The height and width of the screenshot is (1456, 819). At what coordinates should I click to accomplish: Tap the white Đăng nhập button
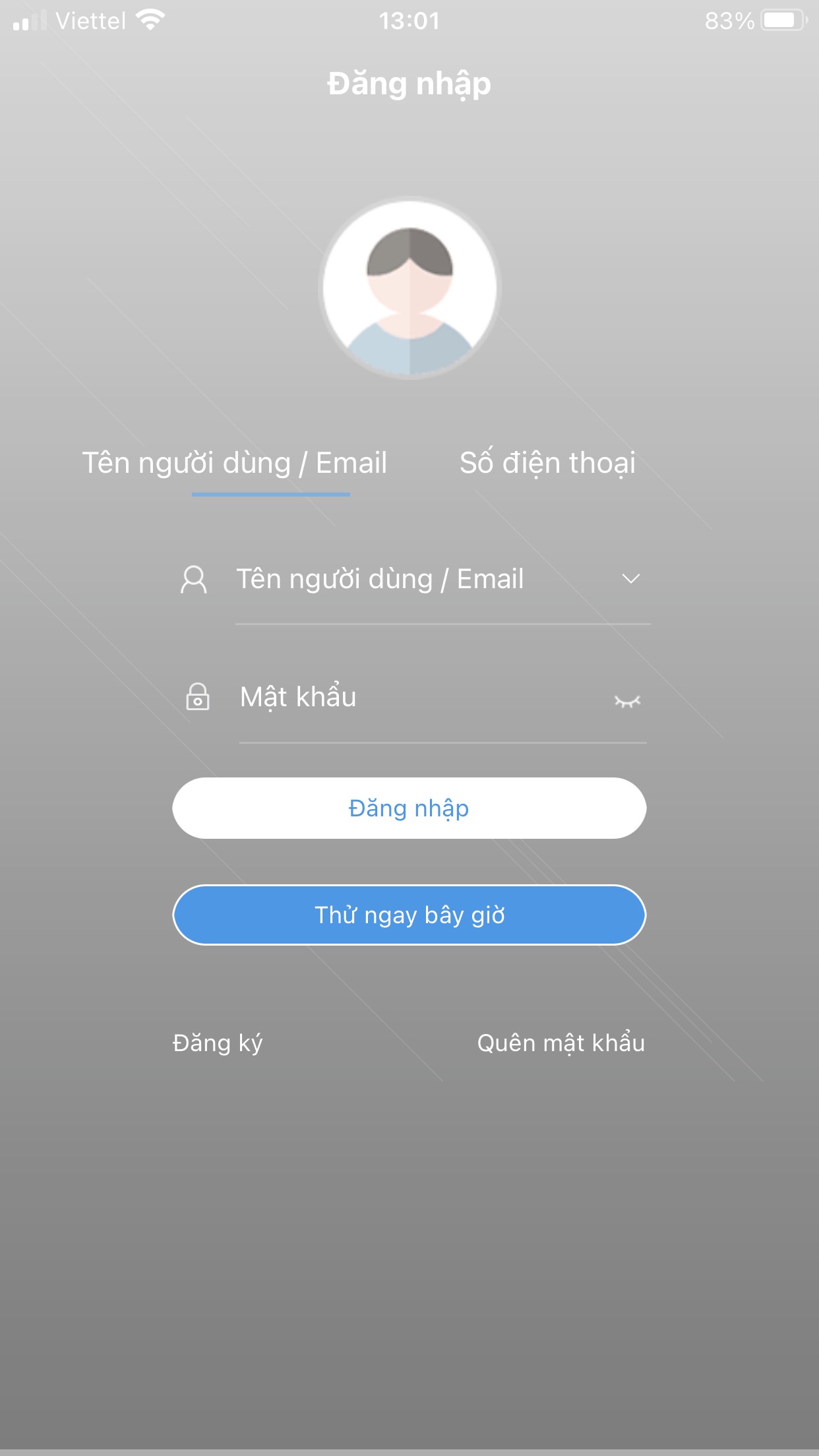point(409,808)
